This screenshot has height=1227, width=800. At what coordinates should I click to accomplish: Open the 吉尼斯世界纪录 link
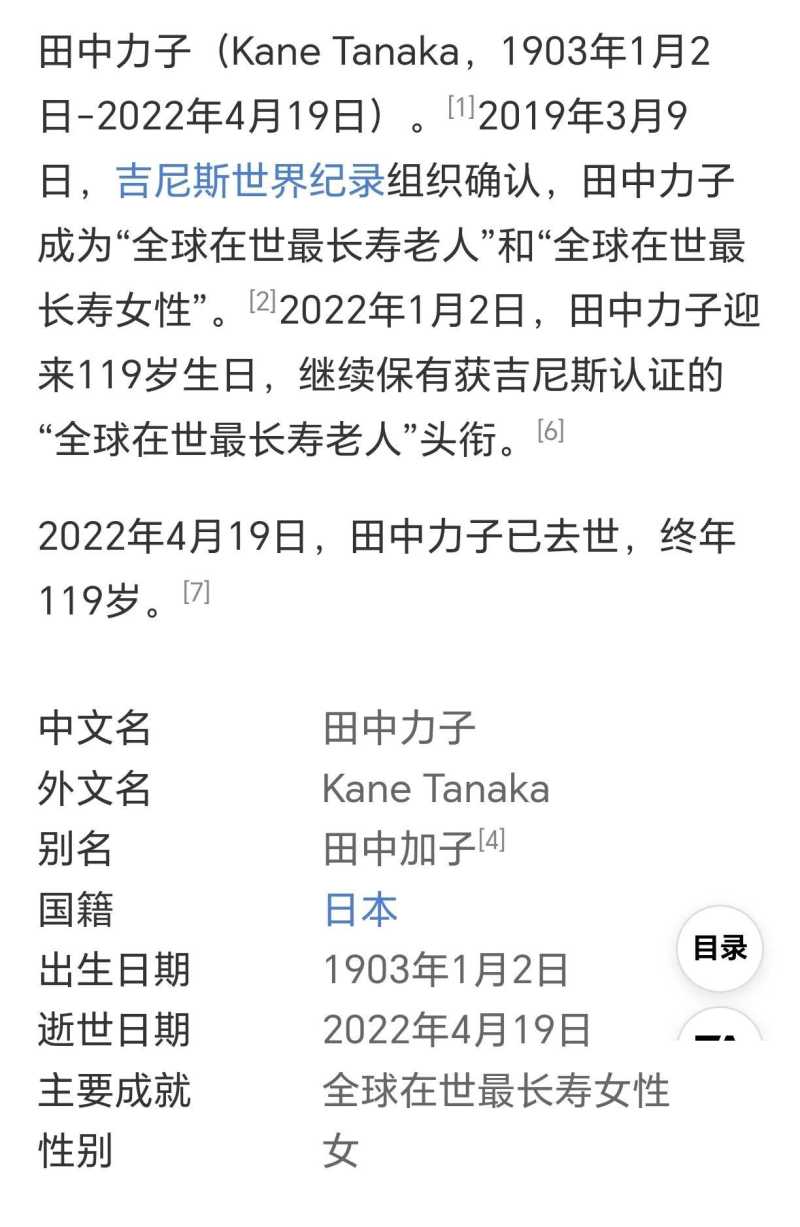coord(250,182)
